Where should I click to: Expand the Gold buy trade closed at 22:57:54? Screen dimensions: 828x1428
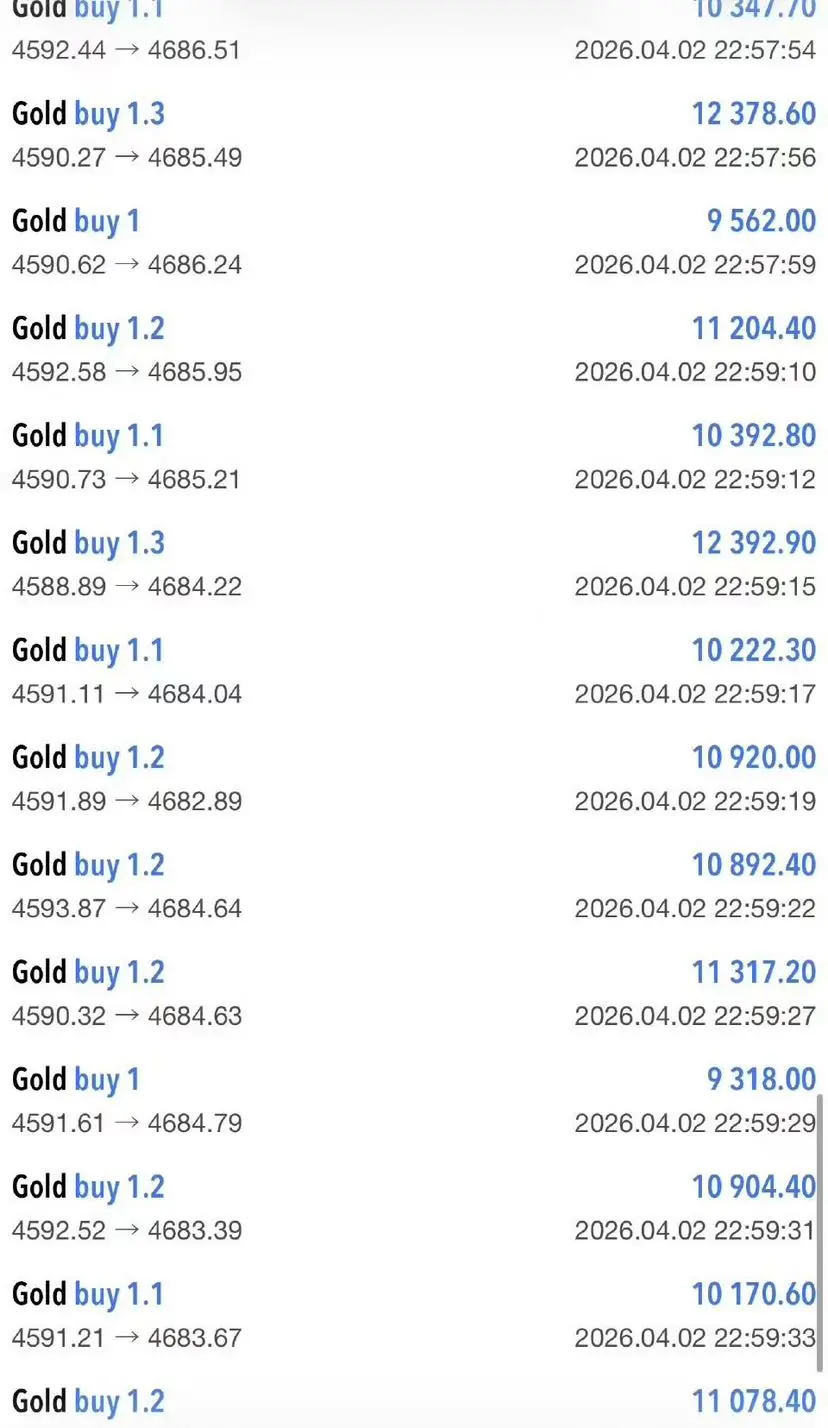tap(414, 30)
